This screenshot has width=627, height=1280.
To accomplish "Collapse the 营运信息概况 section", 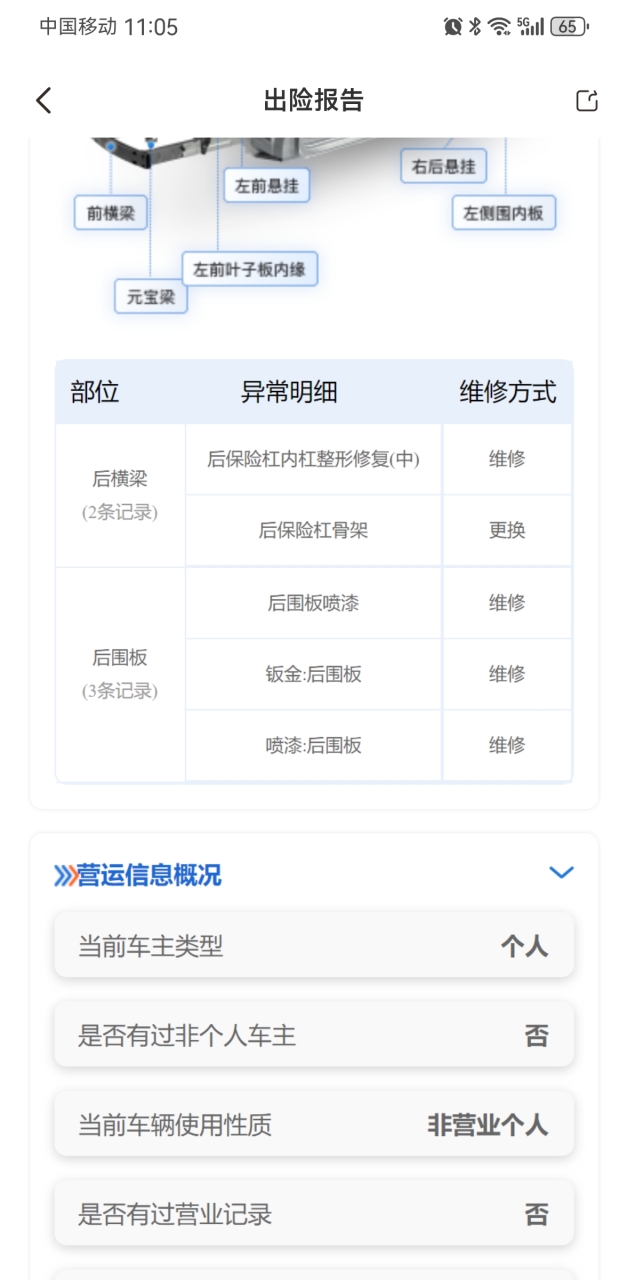I will coord(561,873).
